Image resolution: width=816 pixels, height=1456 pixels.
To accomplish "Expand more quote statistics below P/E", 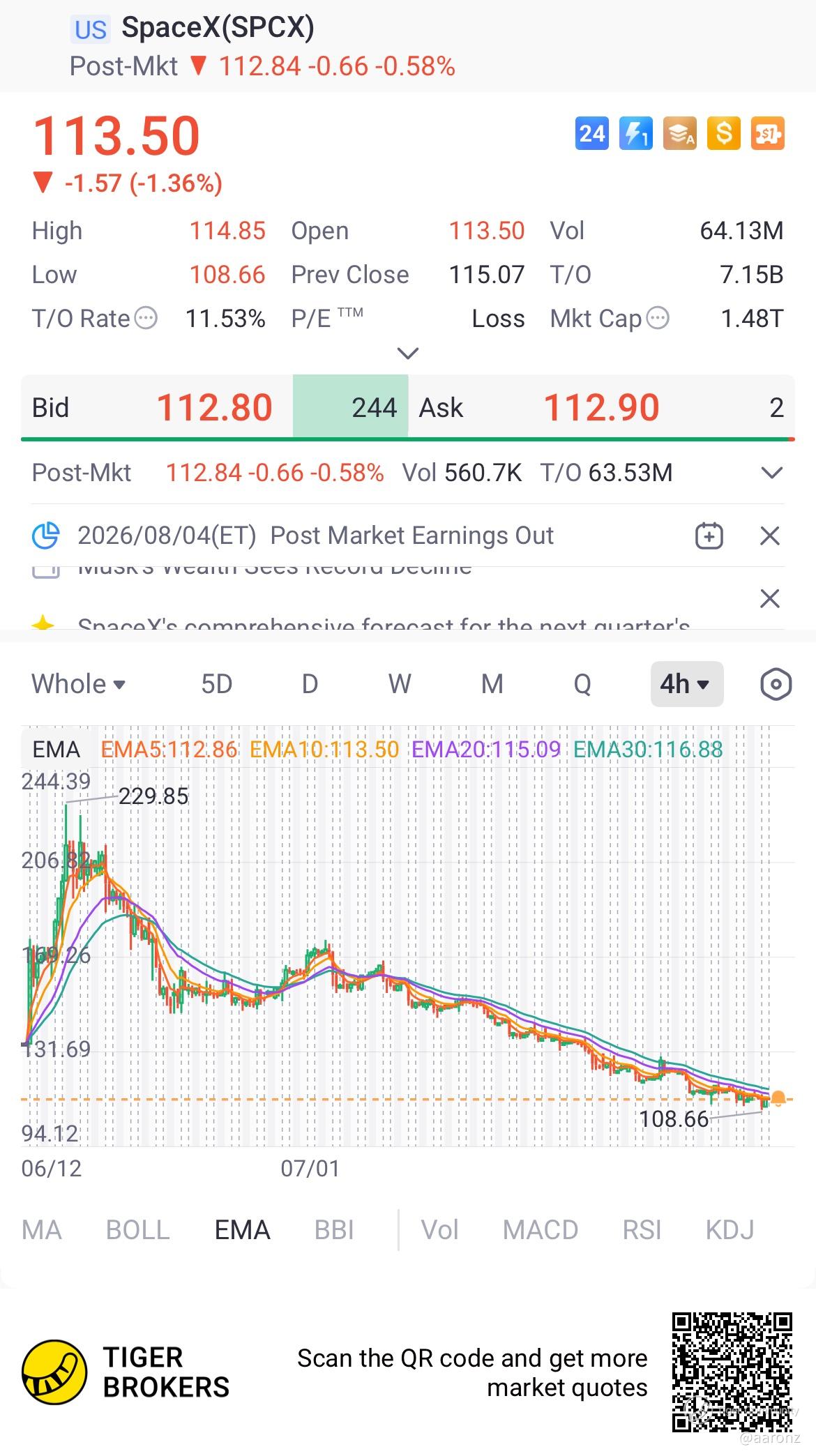I will pyautogui.click(x=407, y=353).
